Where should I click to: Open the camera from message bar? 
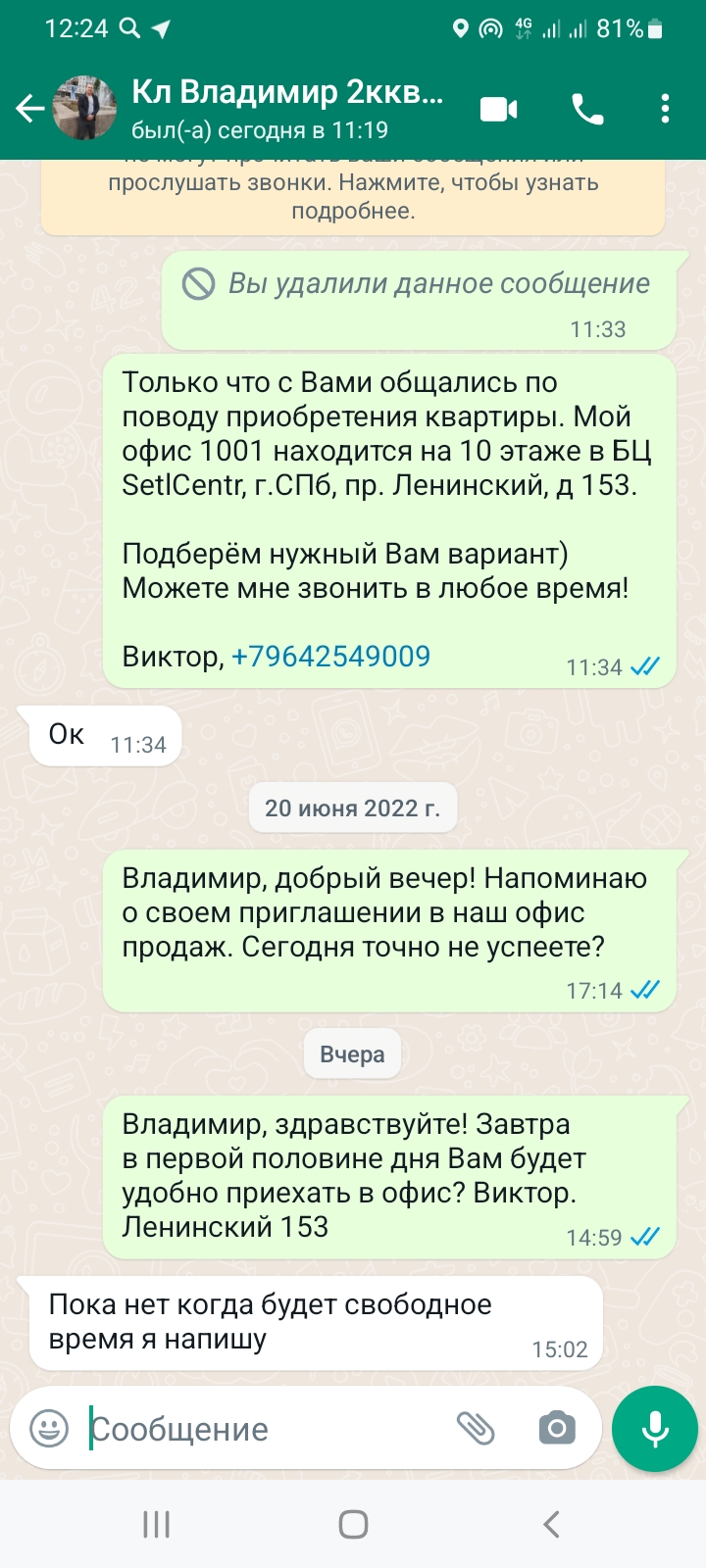tap(557, 1429)
